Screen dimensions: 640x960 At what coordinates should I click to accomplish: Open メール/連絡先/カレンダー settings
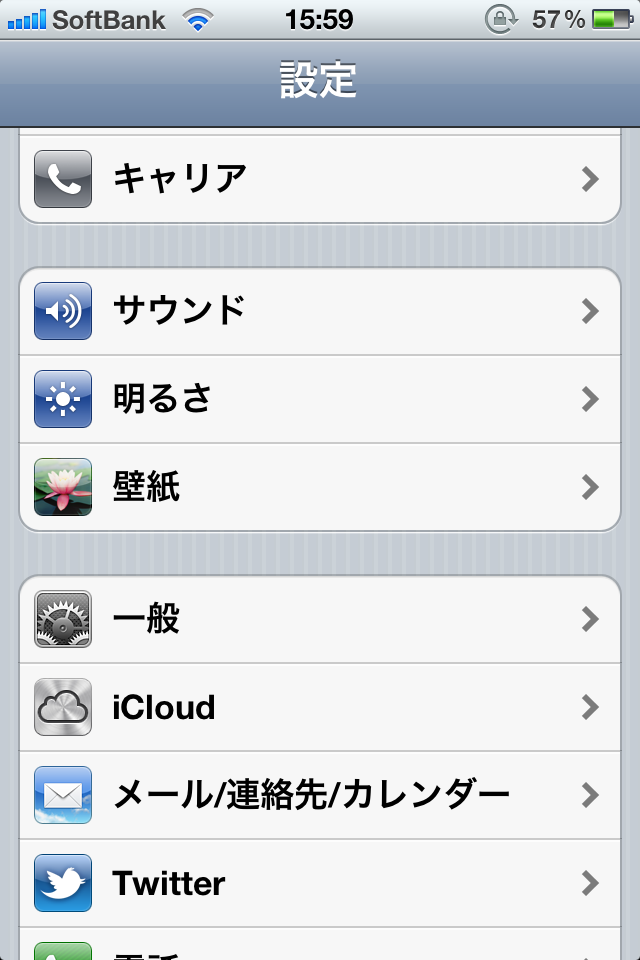[x=320, y=795]
